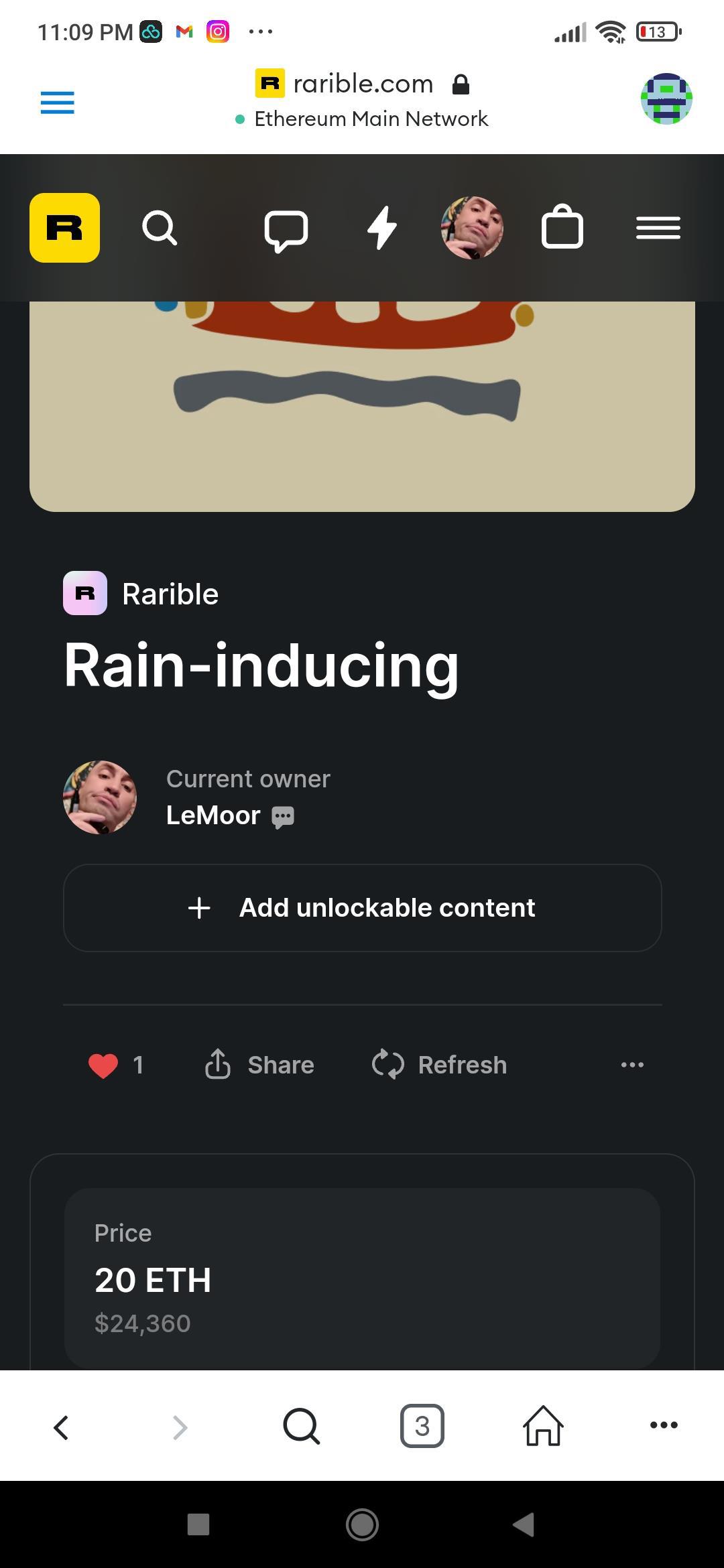
Task: Message LeMoor via chat bubble
Action: 283,817
